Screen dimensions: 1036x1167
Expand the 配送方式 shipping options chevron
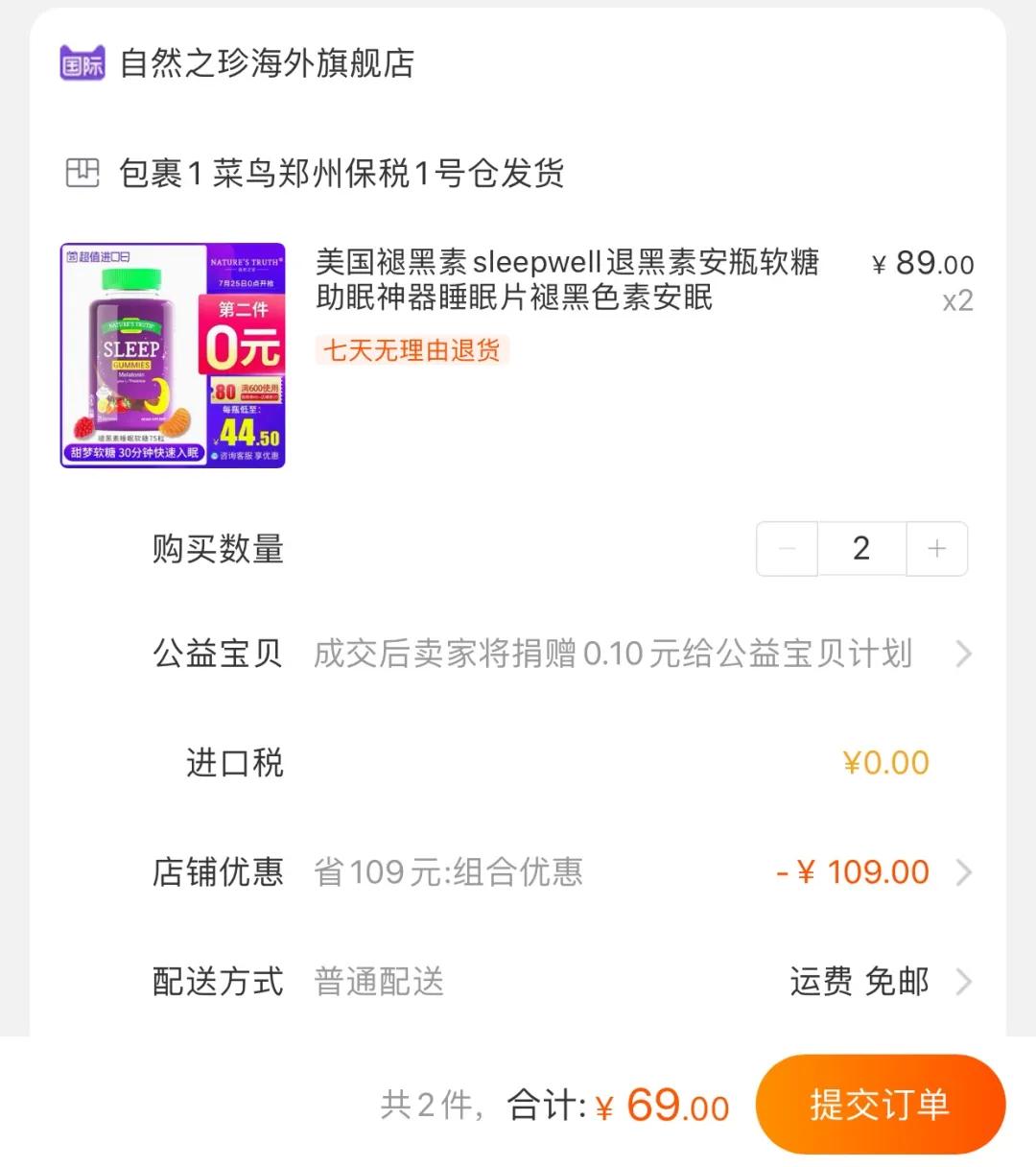964,982
